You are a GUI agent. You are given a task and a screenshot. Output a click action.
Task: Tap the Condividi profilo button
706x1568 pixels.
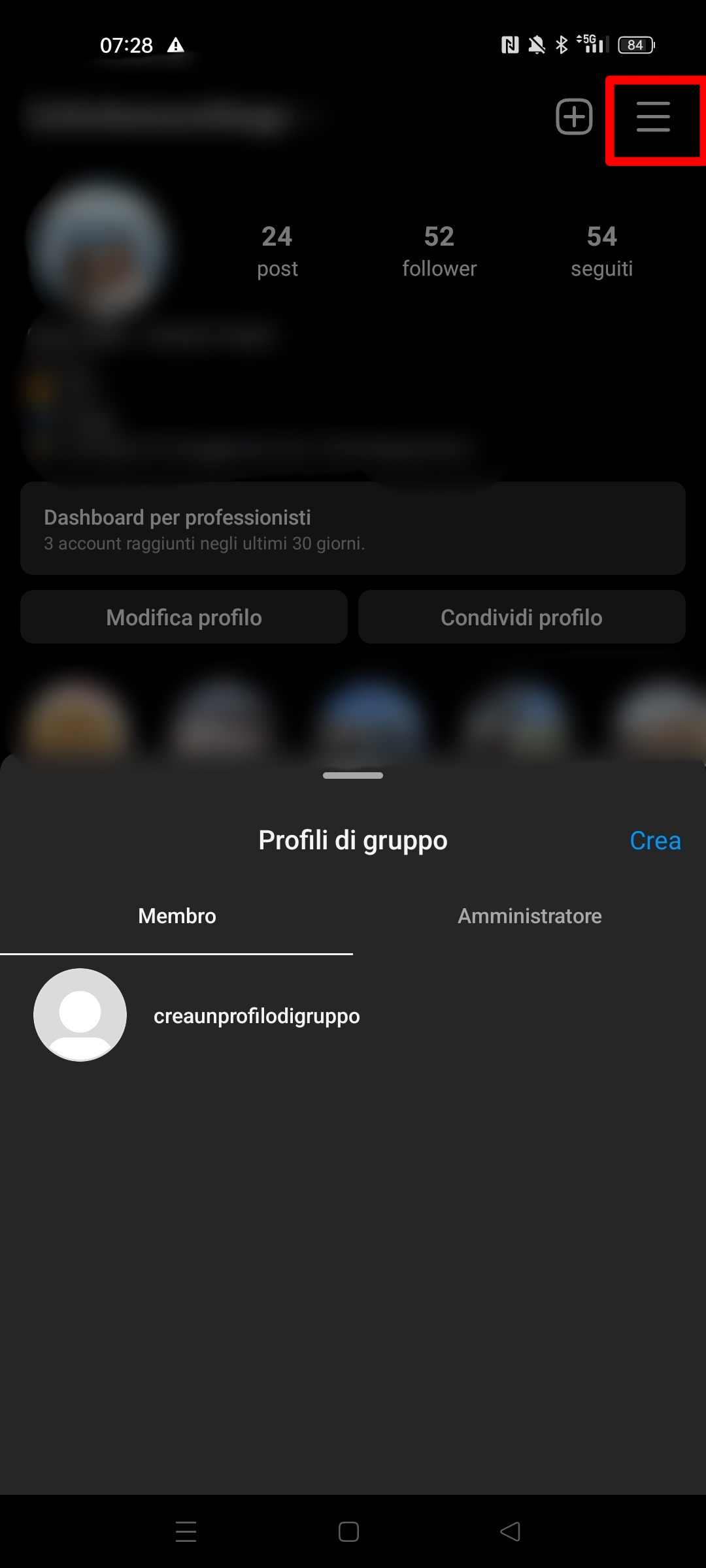522,617
